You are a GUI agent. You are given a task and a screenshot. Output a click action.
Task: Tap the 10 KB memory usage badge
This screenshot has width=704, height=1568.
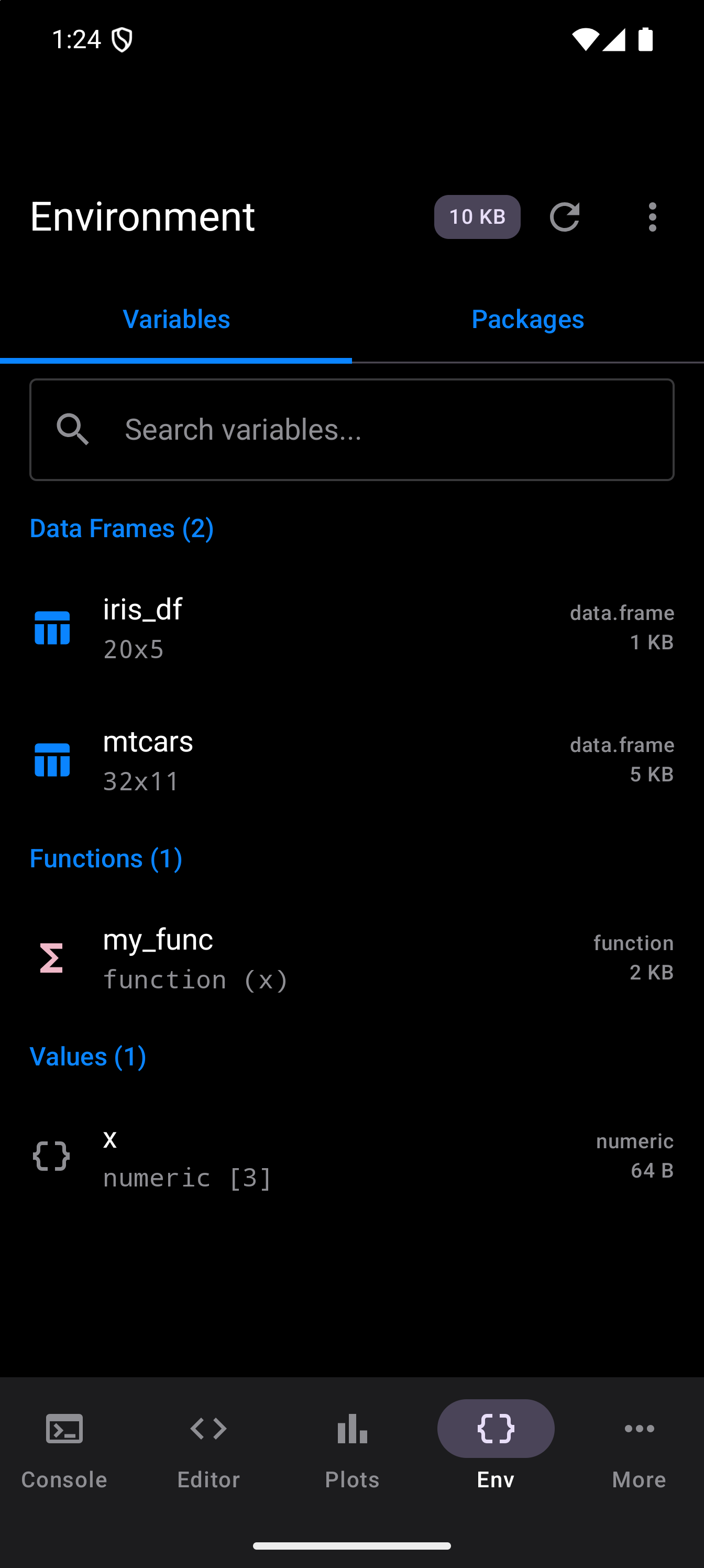pyautogui.click(x=477, y=216)
